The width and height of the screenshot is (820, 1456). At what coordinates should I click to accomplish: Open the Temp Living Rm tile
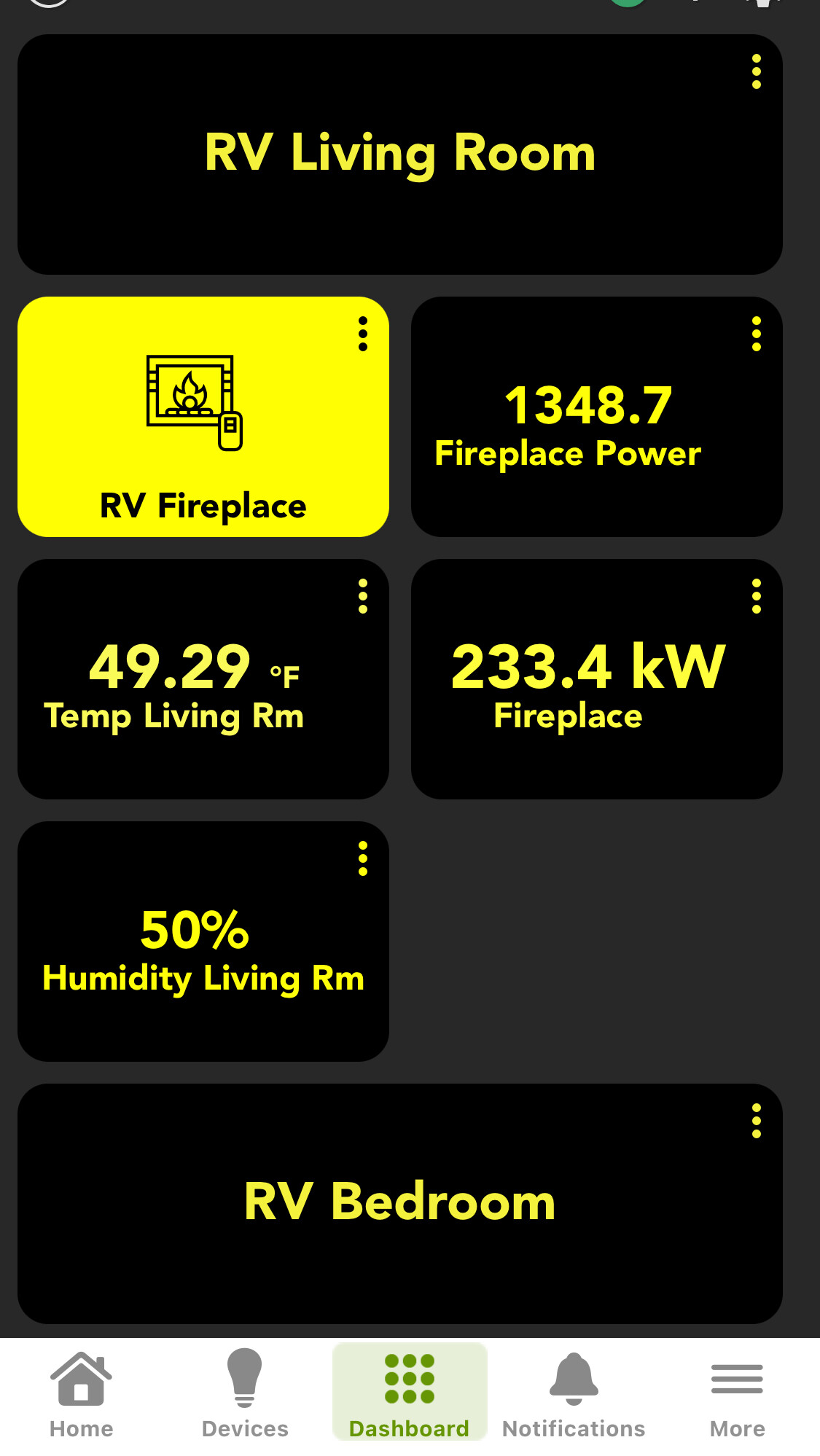pos(203,679)
